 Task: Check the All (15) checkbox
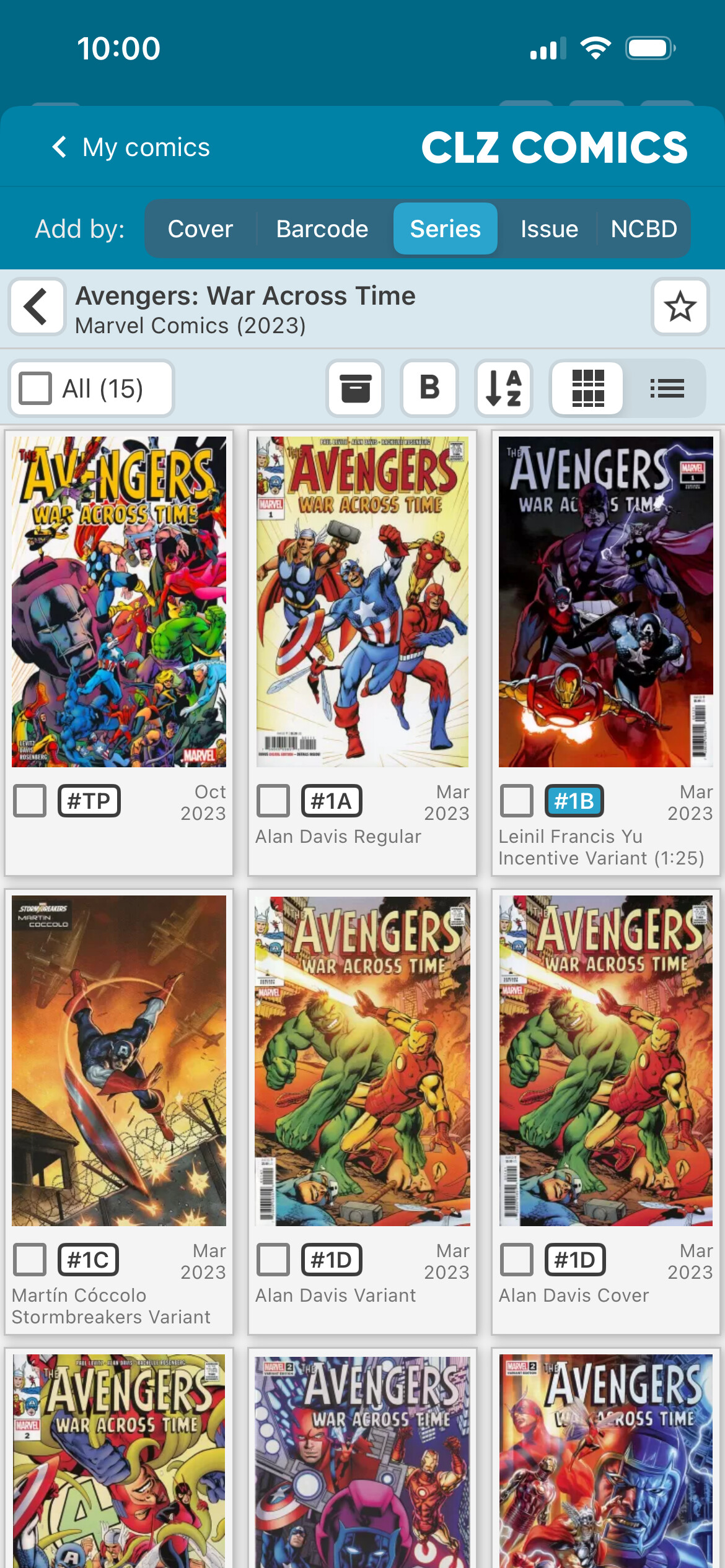[35, 388]
